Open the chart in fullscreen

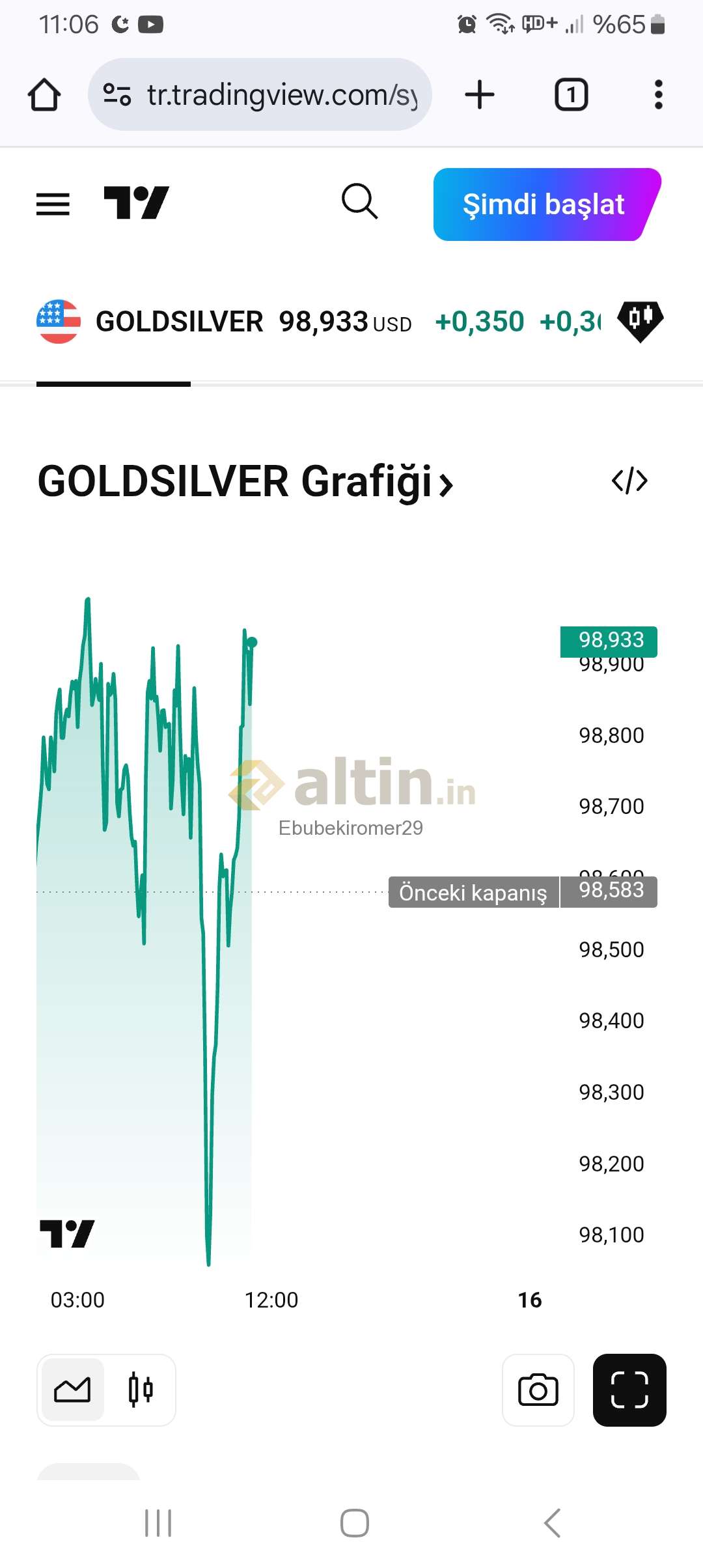[x=629, y=1390]
